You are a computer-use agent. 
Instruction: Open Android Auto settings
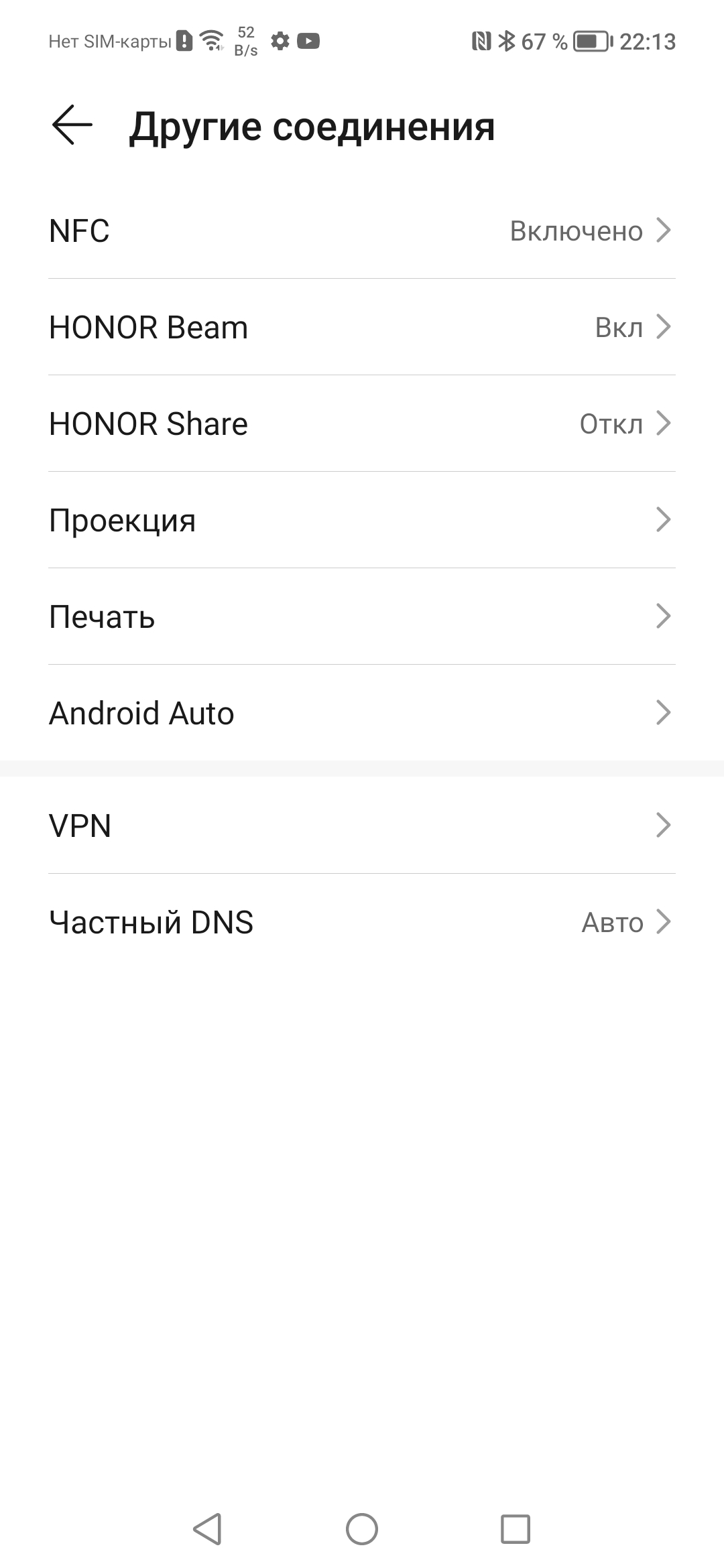[x=361, y=713]
